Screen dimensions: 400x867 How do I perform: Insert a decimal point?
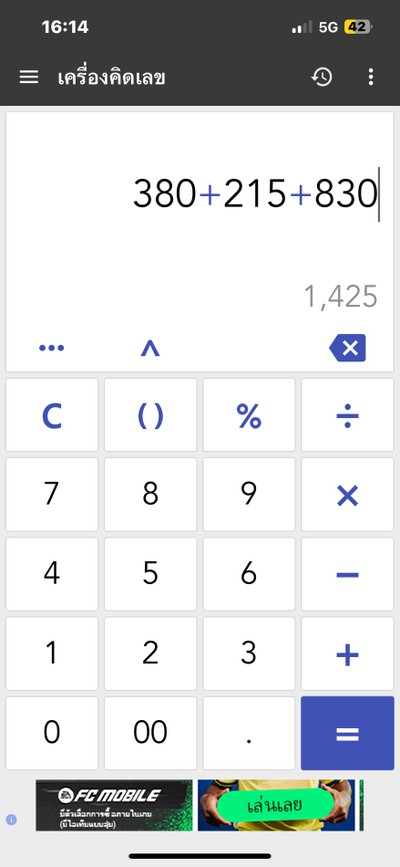249,733
